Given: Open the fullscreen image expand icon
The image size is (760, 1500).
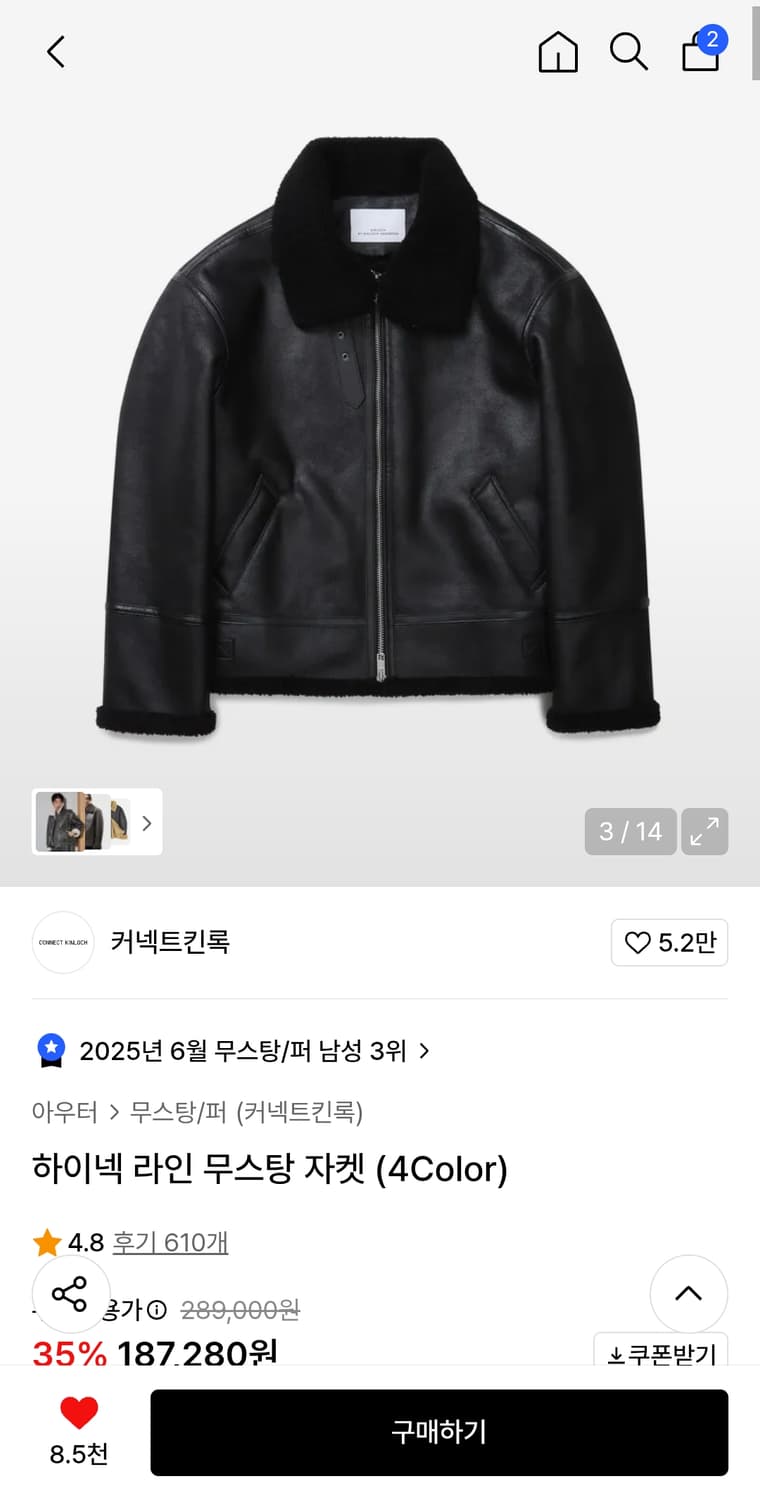Looking at the screenshot, I should click(705, 831).
